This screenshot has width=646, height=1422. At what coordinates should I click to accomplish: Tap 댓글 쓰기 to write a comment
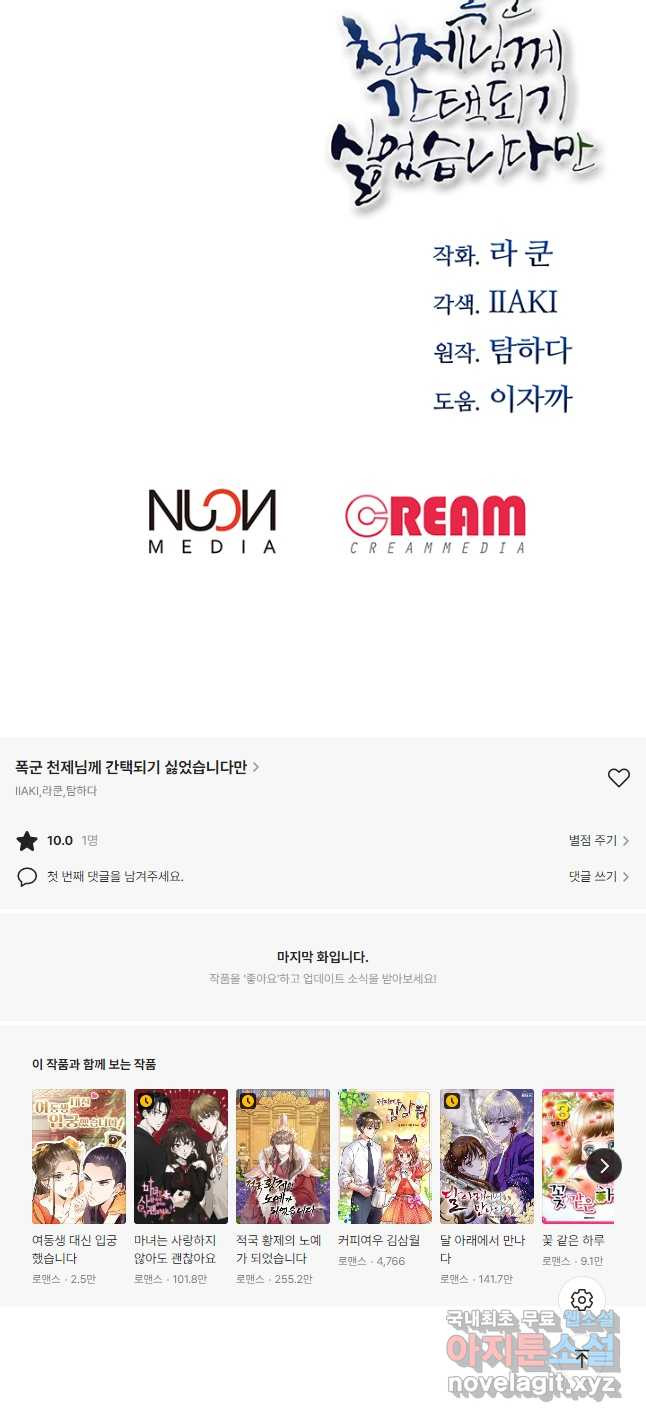(x=598, y=877)
